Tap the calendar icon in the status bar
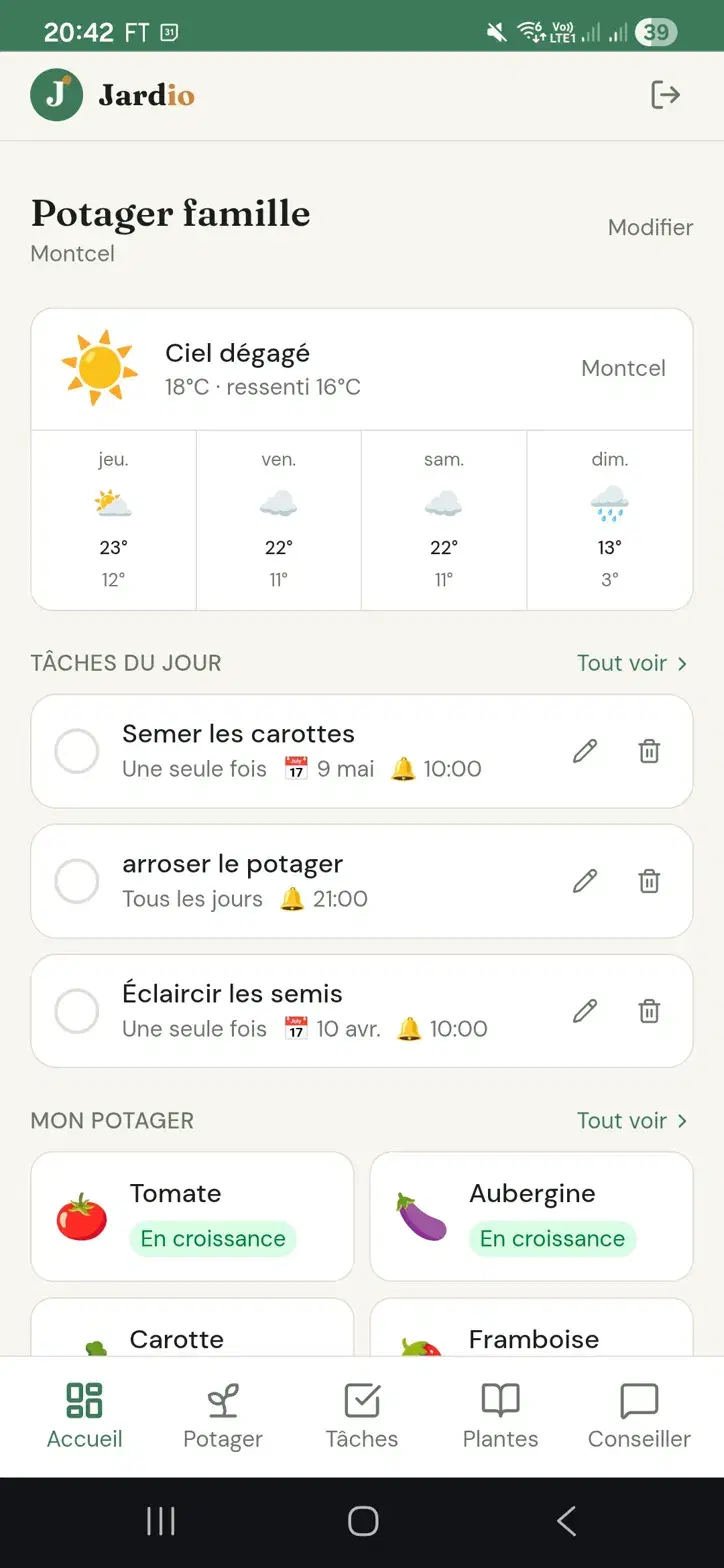Screen dimensions: 724x1568 point(168,31)
